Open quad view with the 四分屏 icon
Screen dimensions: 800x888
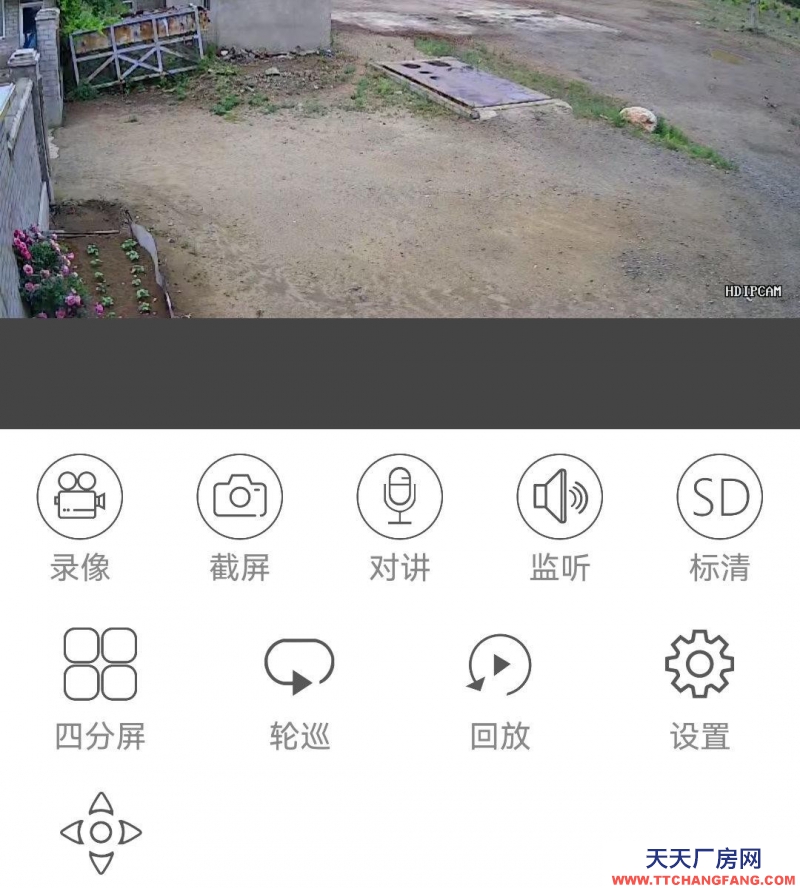coord(100,663)
